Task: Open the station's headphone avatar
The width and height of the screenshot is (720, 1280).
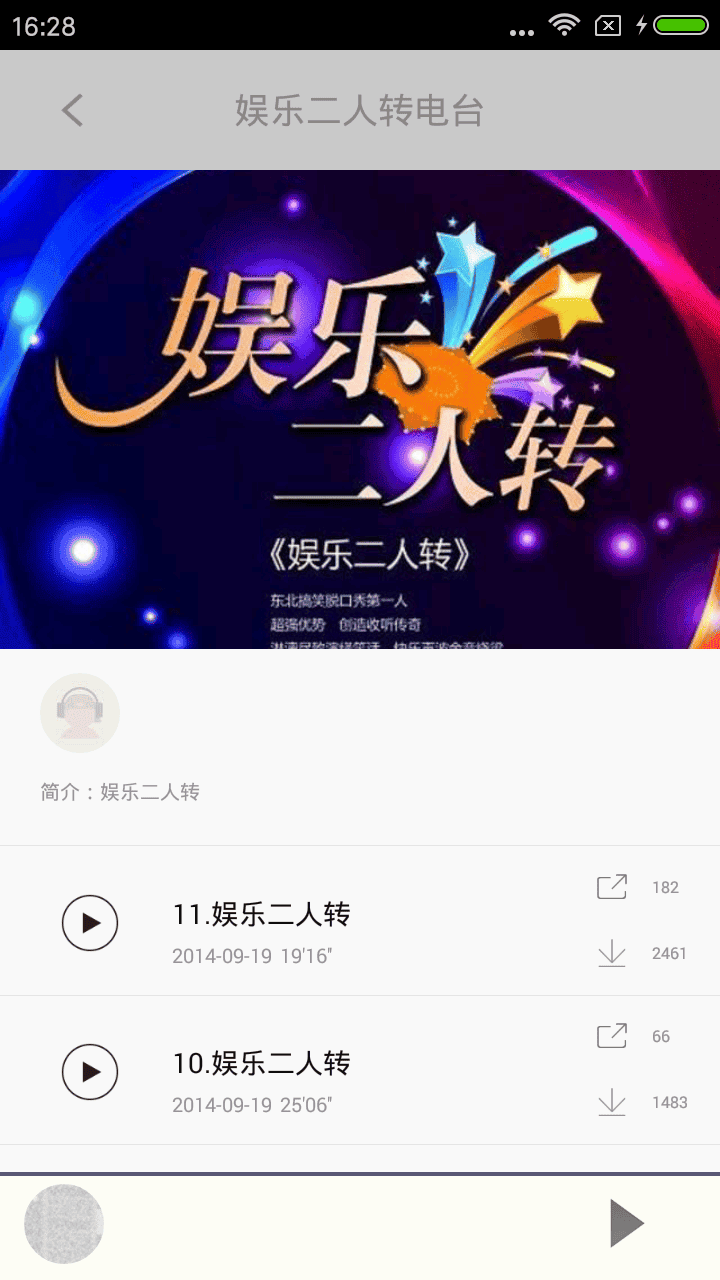Action: [x=80, y=712]
